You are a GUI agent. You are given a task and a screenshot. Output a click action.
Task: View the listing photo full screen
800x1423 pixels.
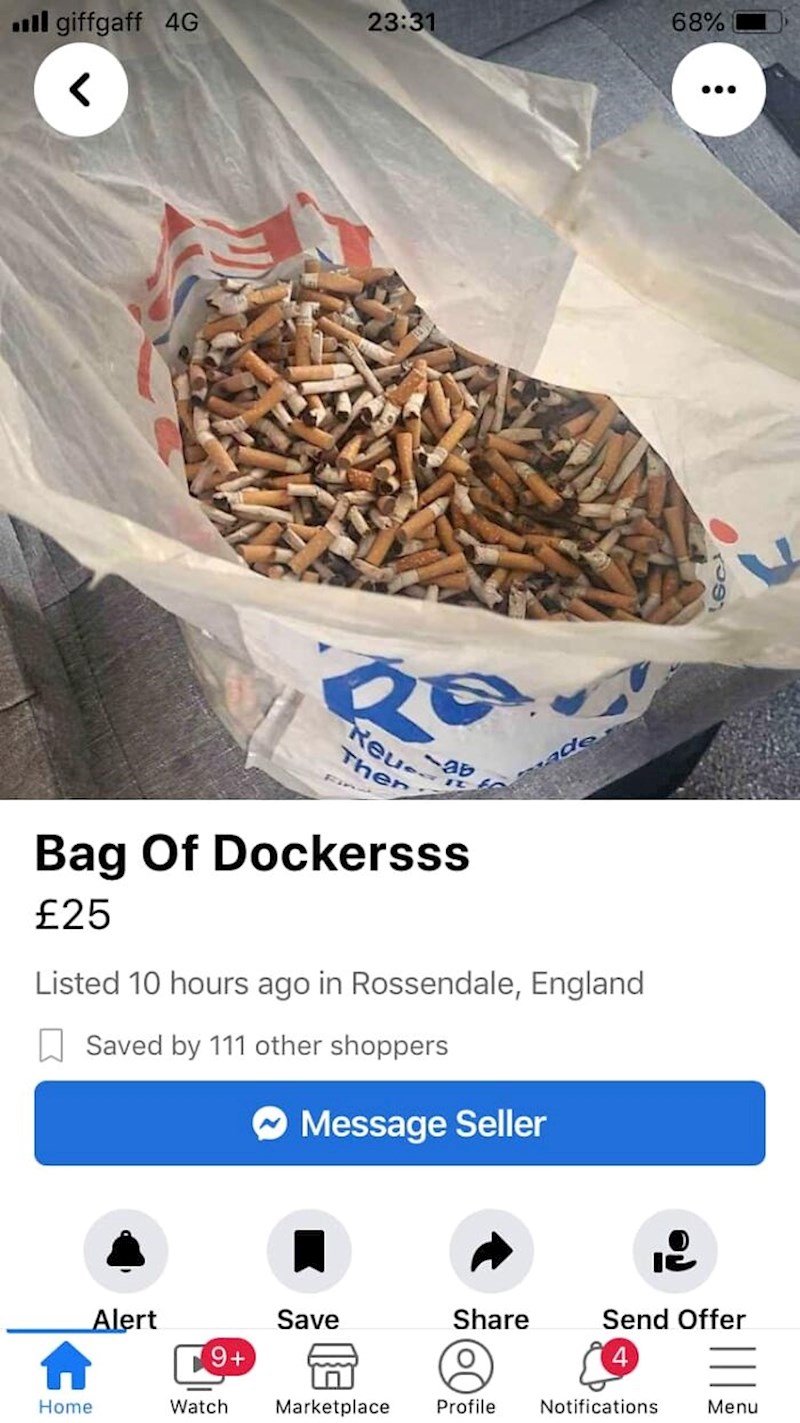400,450
